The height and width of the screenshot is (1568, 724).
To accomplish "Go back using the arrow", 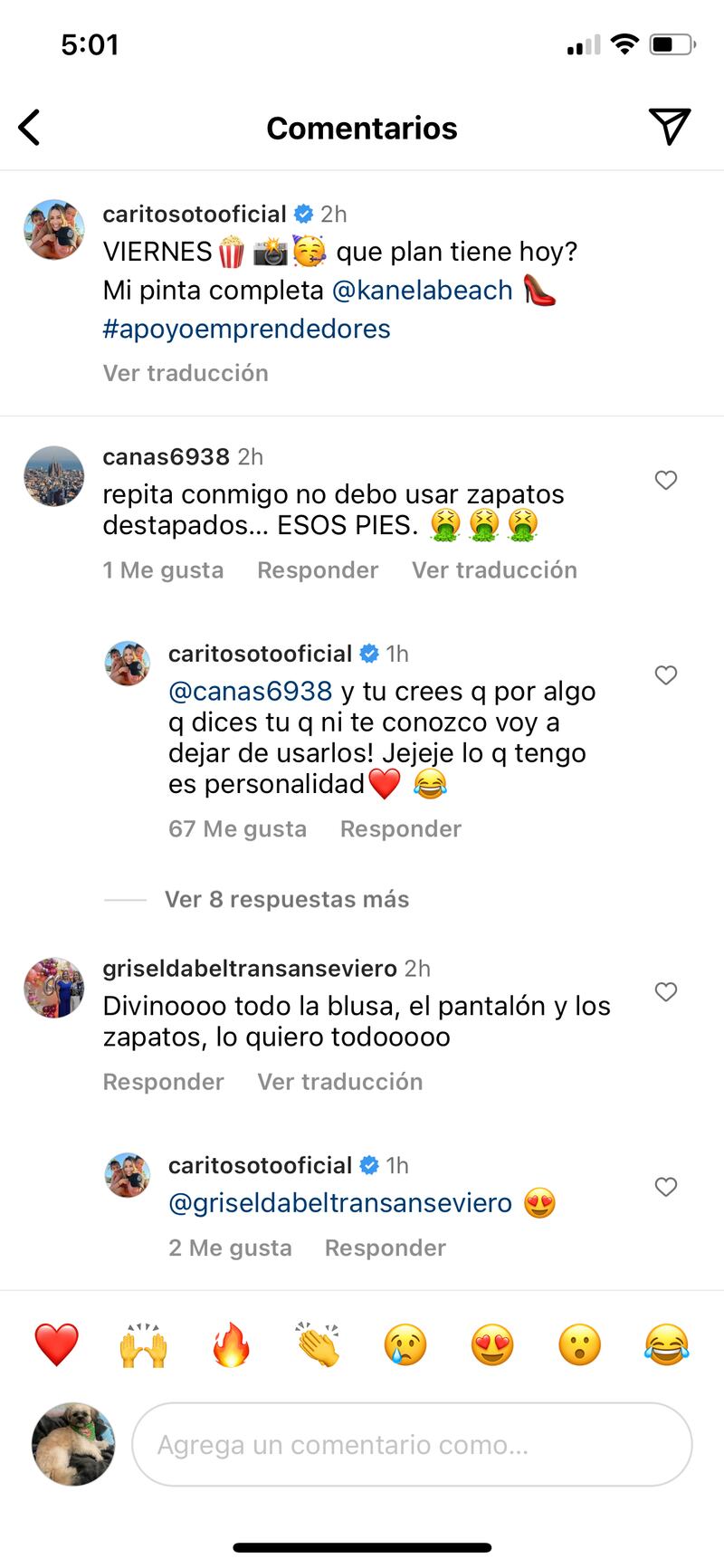I will [x=30, y=128].
